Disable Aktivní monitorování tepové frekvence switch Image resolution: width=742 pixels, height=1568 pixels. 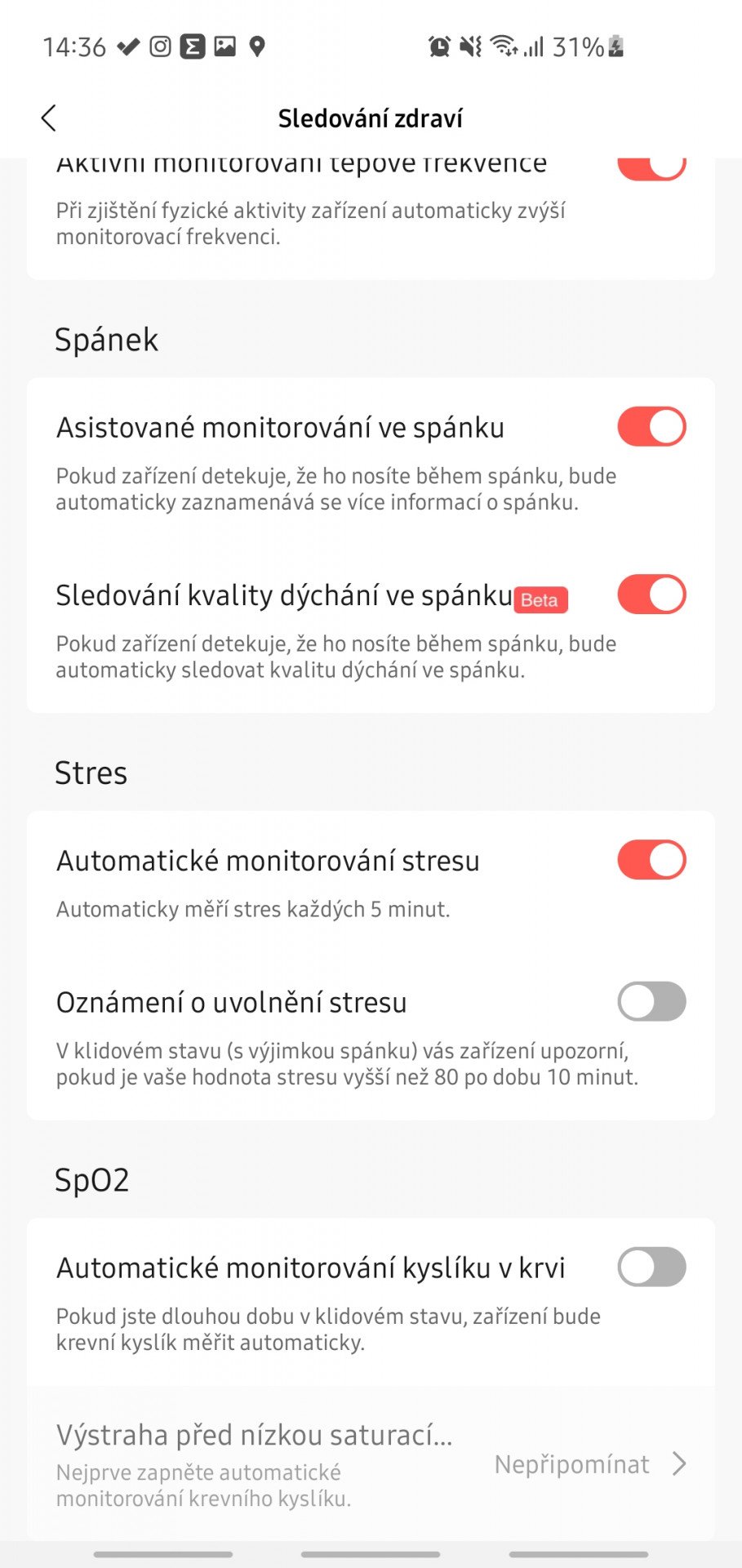pyautogui.click(x=651, y=167)
